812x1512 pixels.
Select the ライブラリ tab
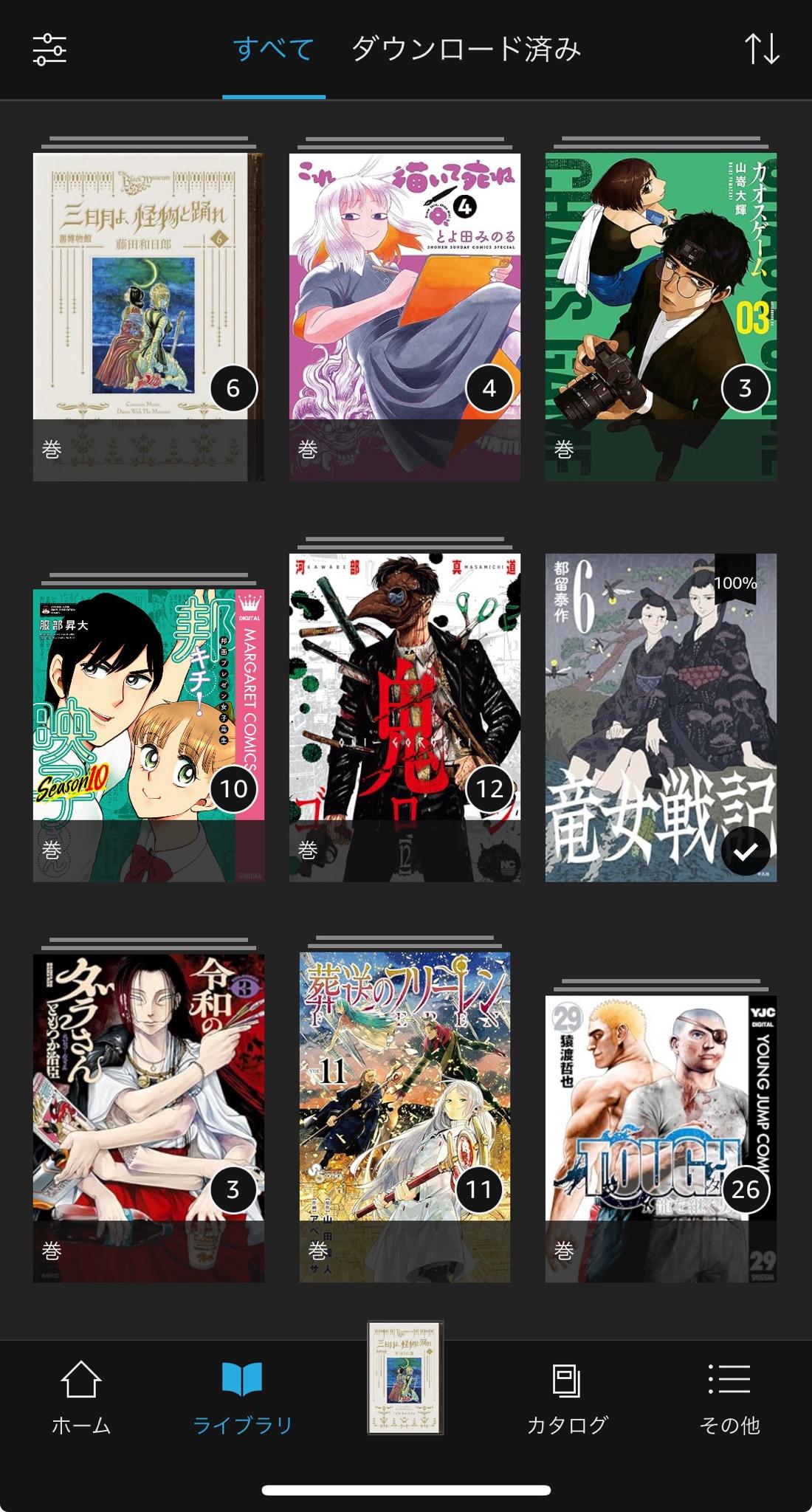(242, 1398)
